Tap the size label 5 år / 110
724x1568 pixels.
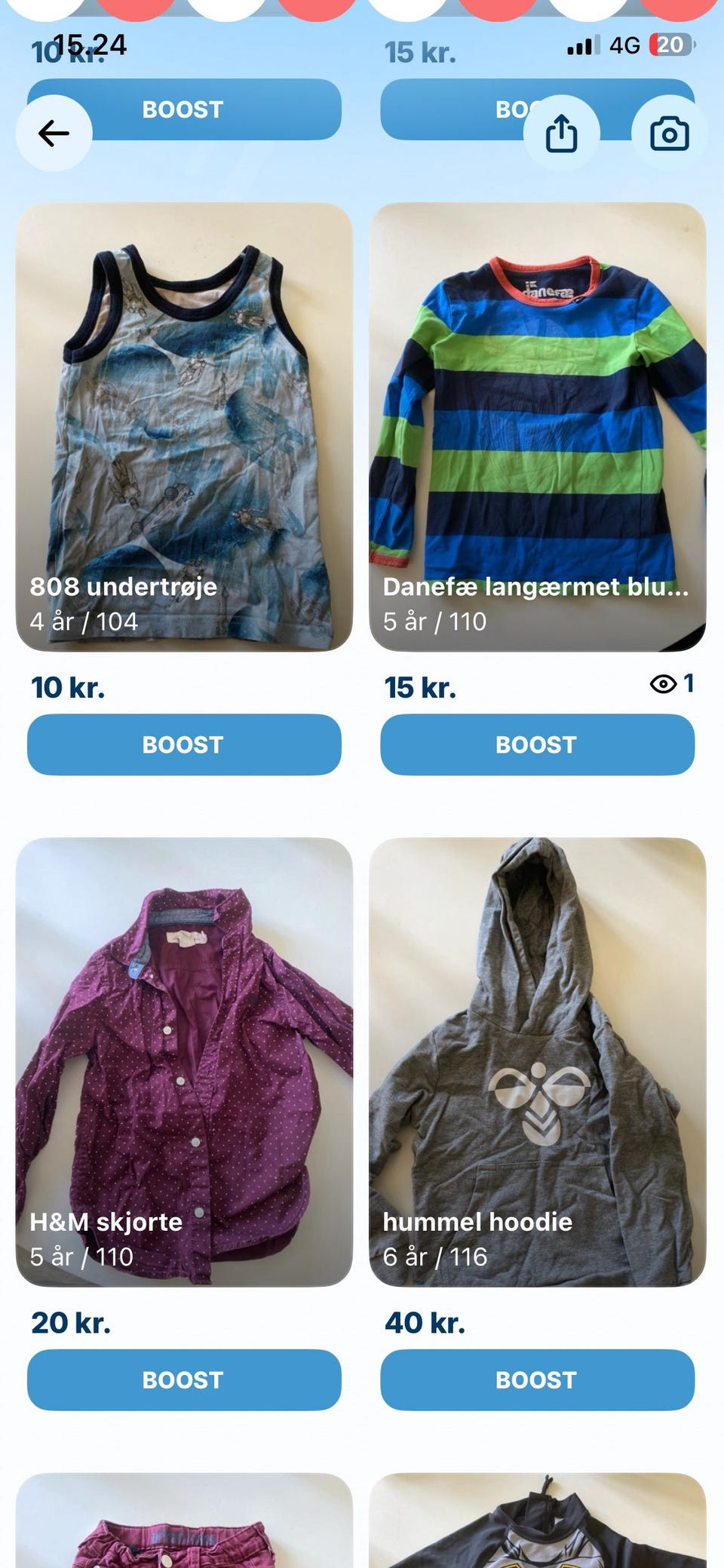[436, 621]
